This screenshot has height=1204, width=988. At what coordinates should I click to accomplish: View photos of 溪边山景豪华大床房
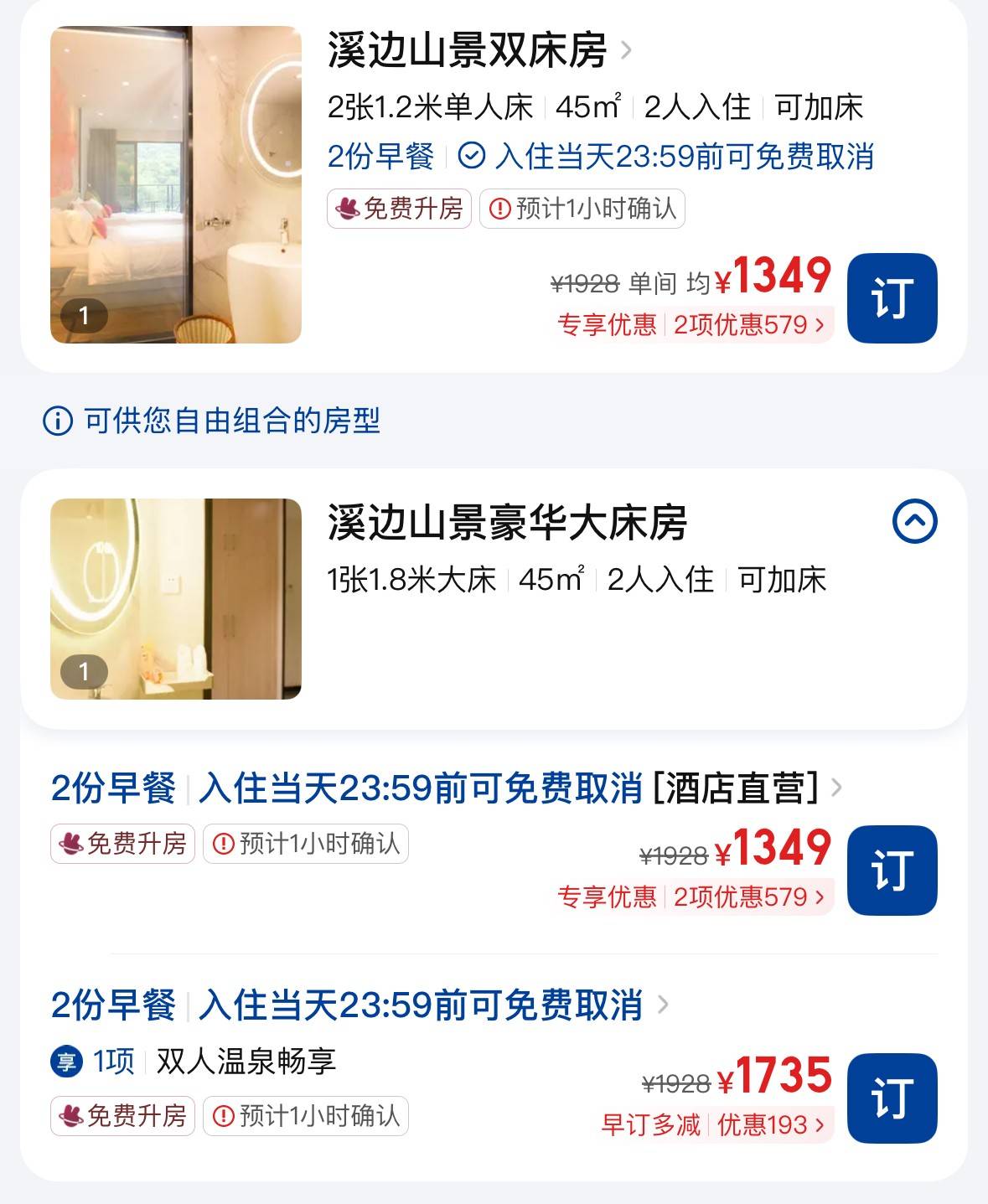click(176, 599)
